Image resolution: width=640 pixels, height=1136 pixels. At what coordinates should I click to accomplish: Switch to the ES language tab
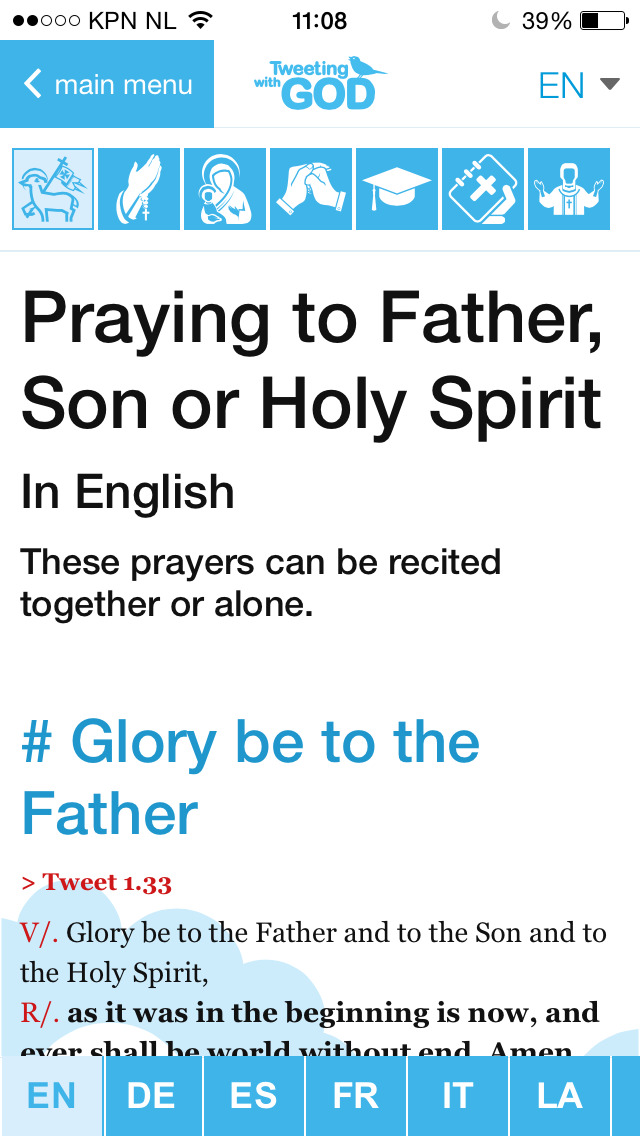click(254, 1096)
